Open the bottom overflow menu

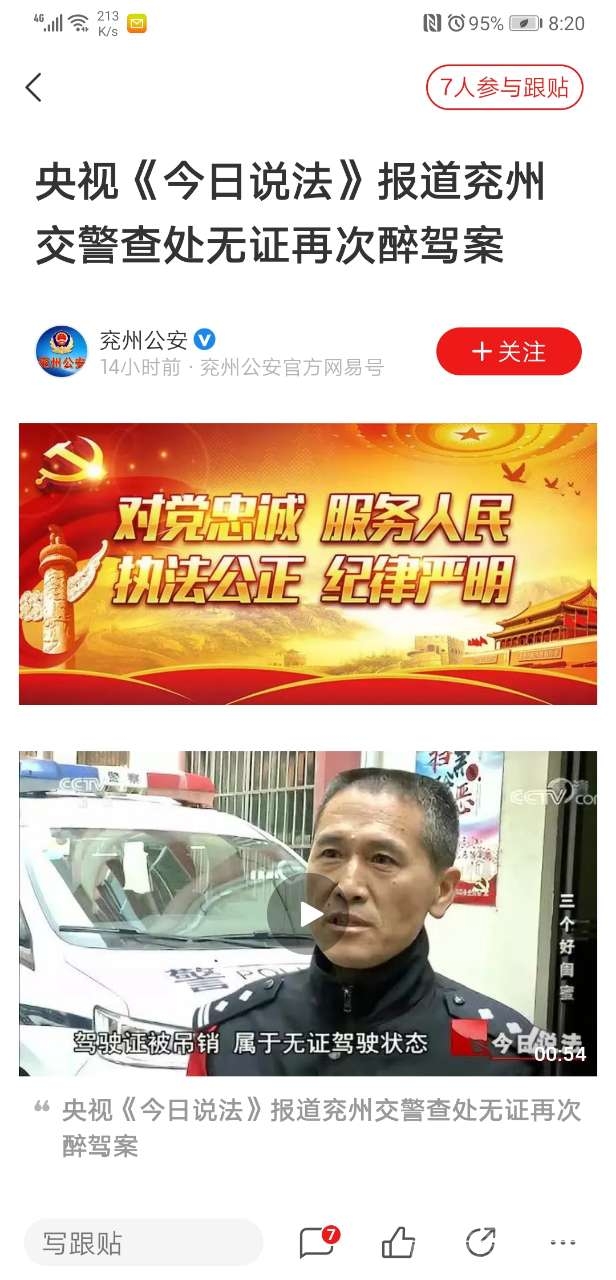click(564, 1243)
